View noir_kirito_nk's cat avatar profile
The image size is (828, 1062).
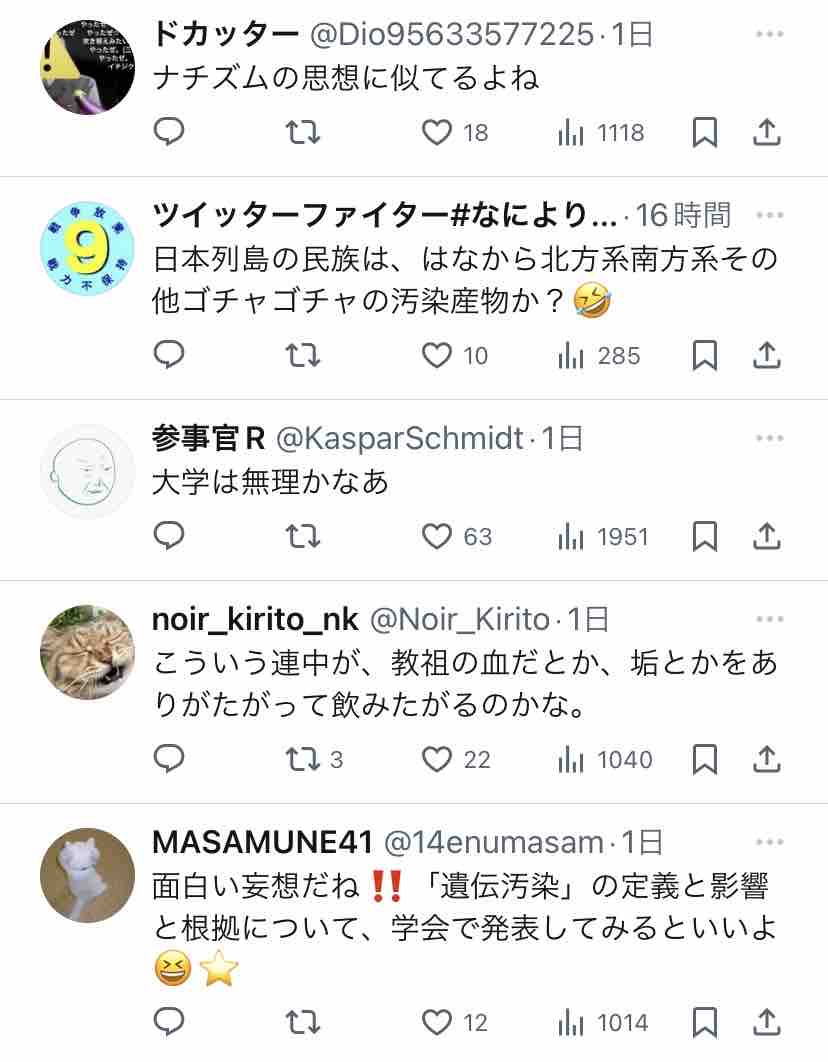tap(88, 652)
